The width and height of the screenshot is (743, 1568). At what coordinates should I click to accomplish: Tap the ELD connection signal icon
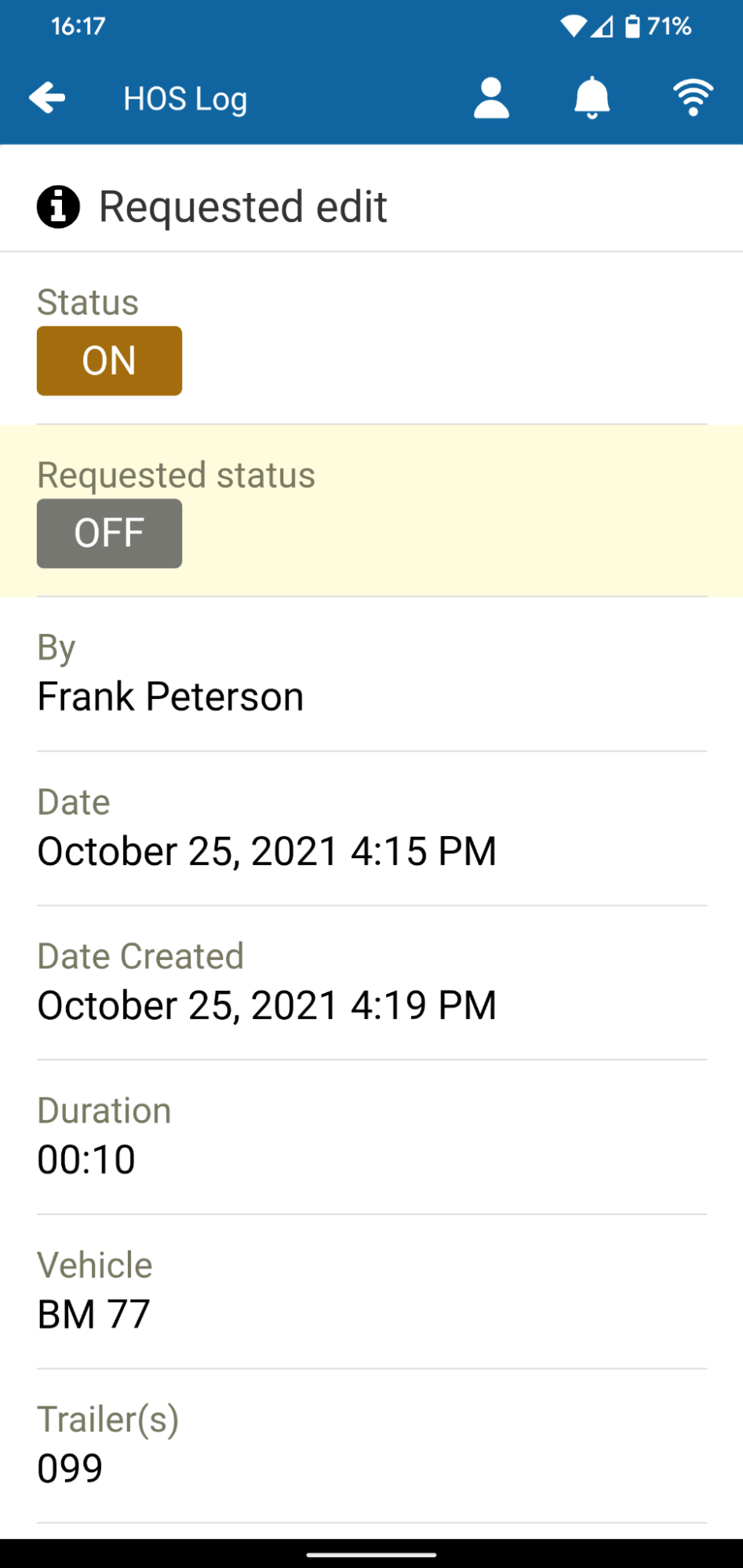coord(693,96)
